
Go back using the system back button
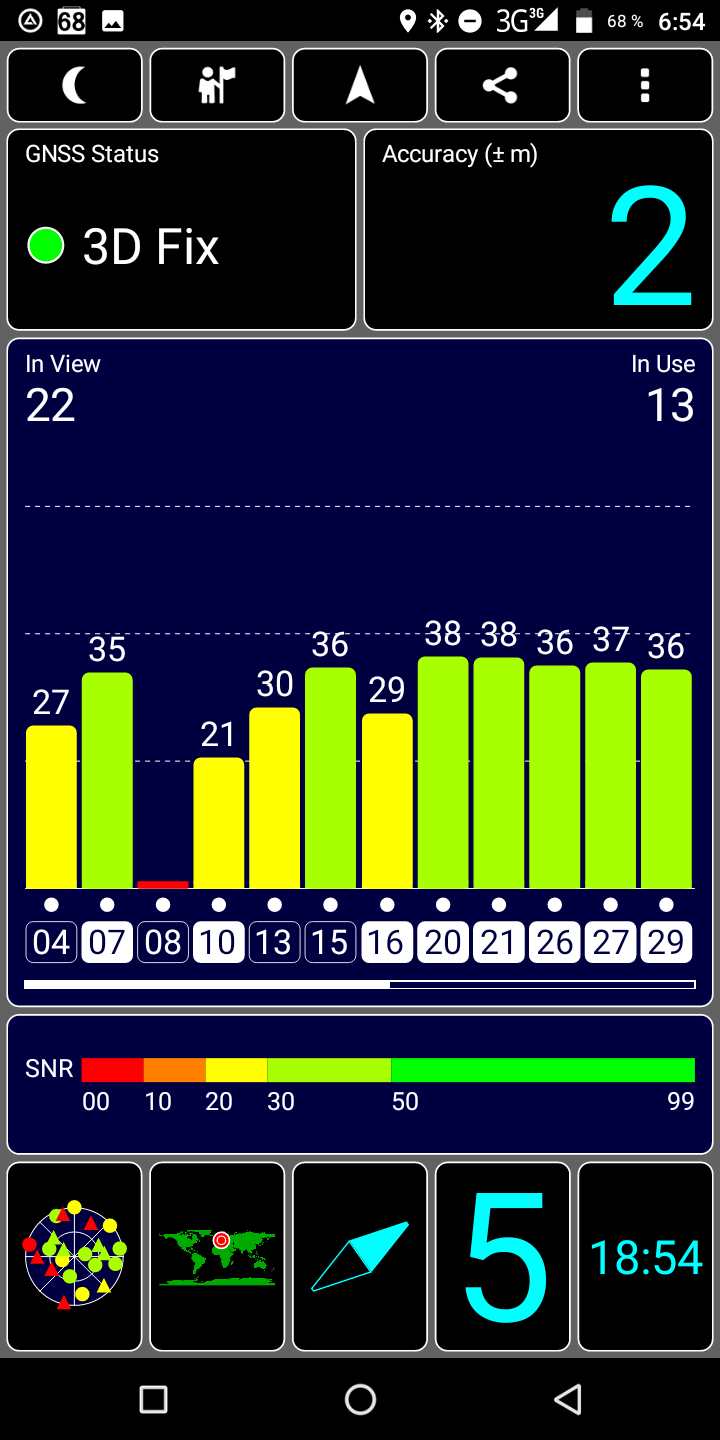567,1399
